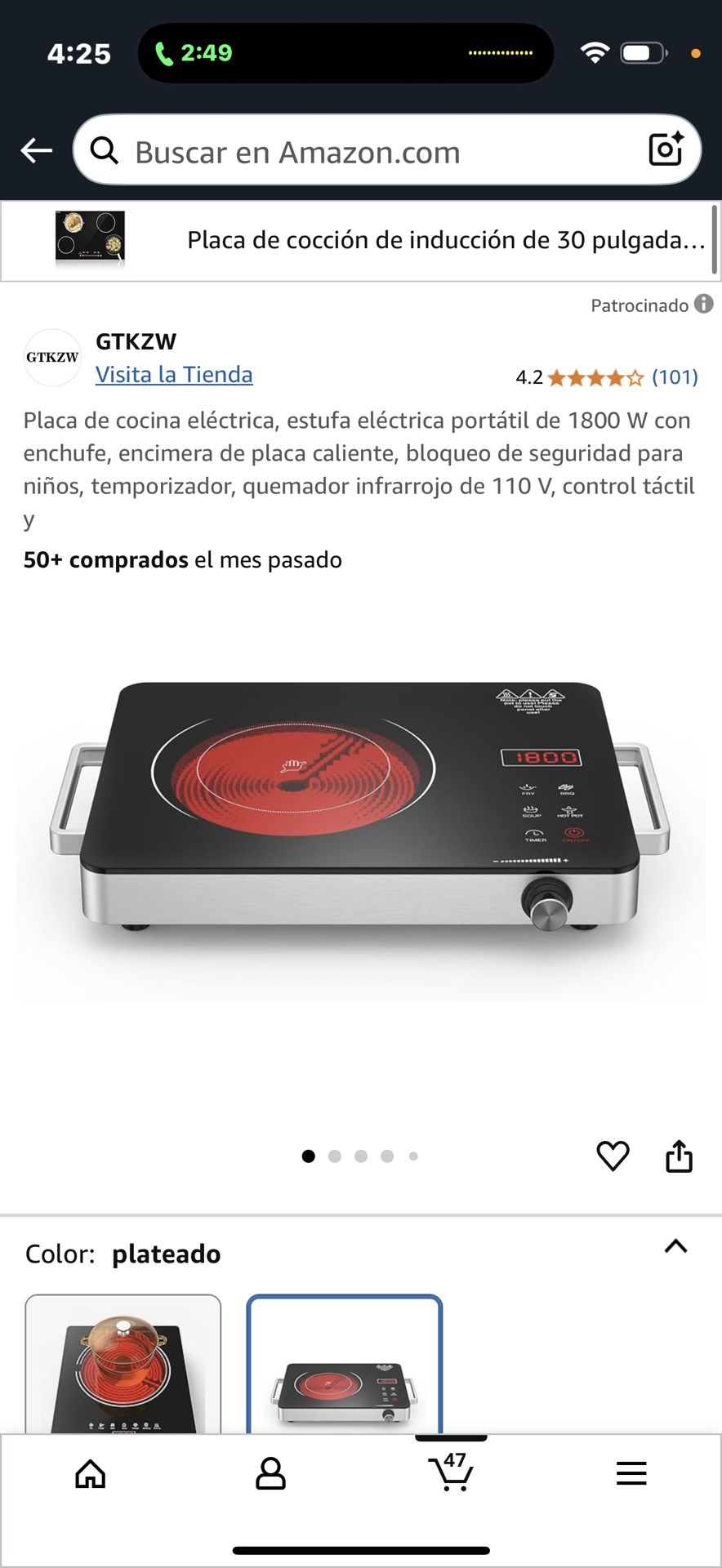Image resolution: width=722 pixels, height=1568 pixels.
Task: Open the 30-inch induction cooktop ad banner
Action: coord(361,240)
